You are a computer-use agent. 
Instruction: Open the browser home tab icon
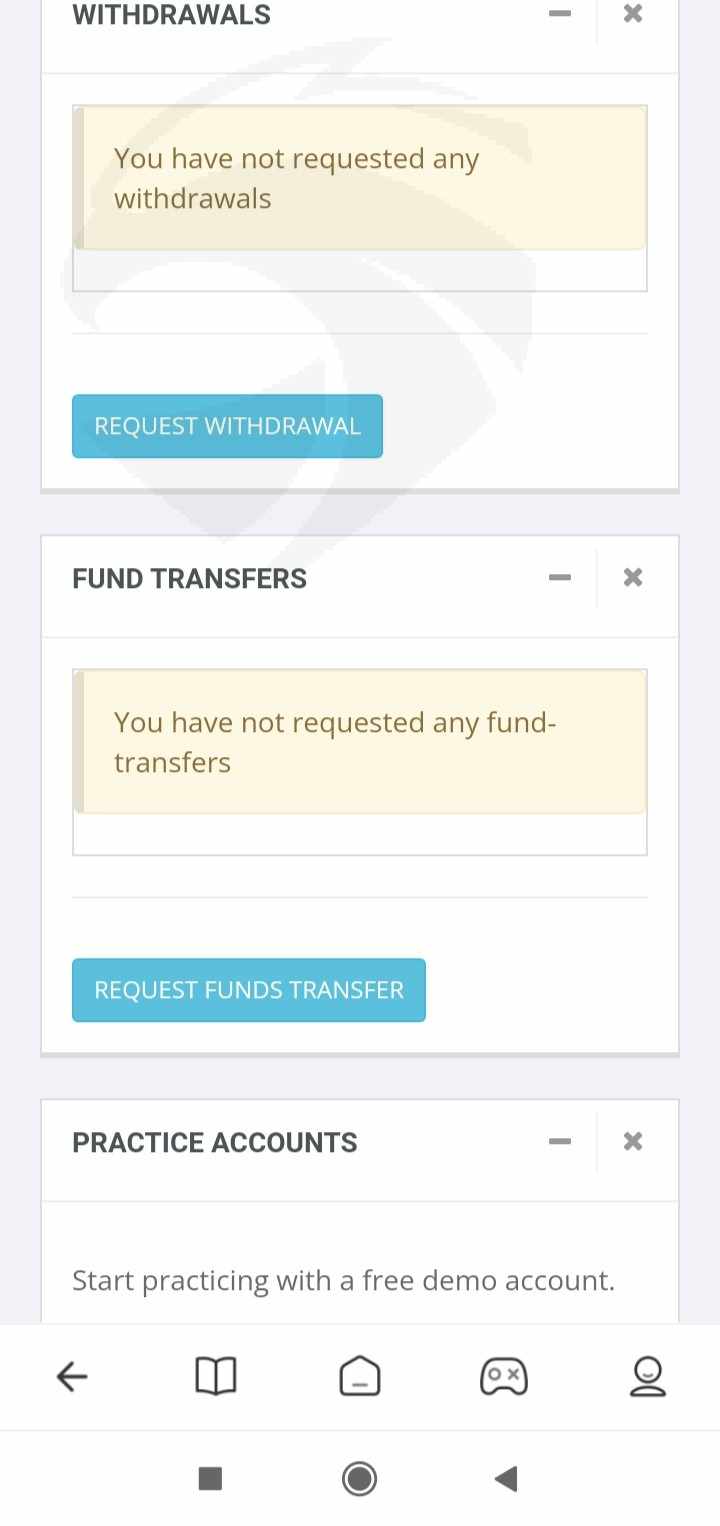360,1377
